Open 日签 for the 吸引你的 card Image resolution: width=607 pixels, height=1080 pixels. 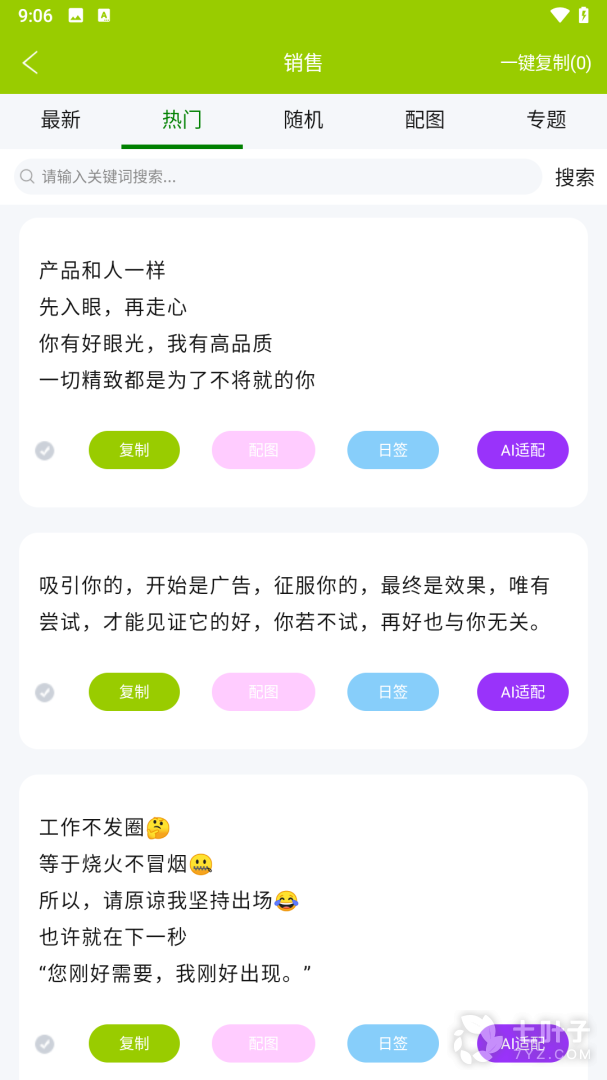click(x=393, y=692)
